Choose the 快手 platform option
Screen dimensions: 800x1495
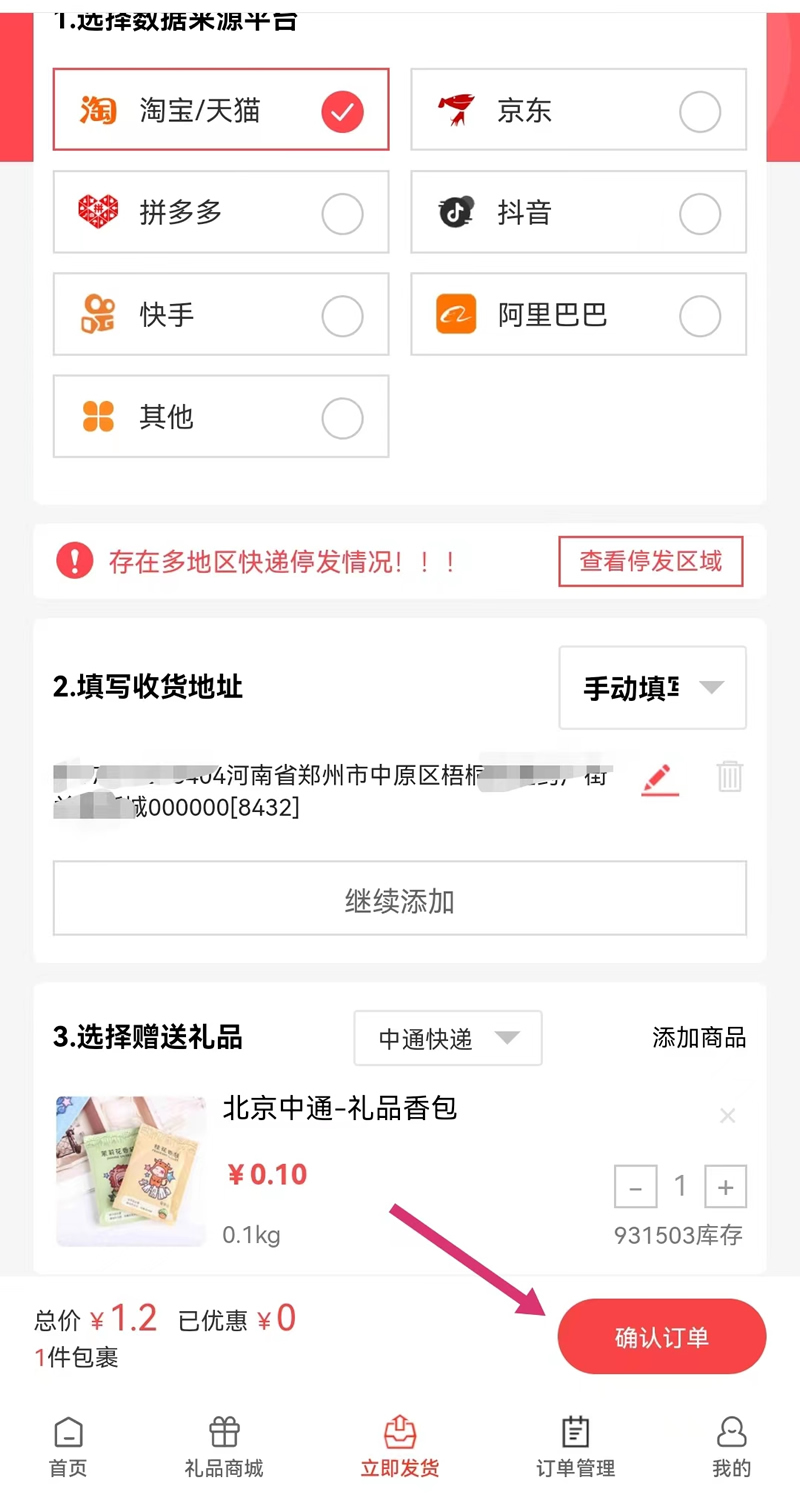[x=220, y=315]
